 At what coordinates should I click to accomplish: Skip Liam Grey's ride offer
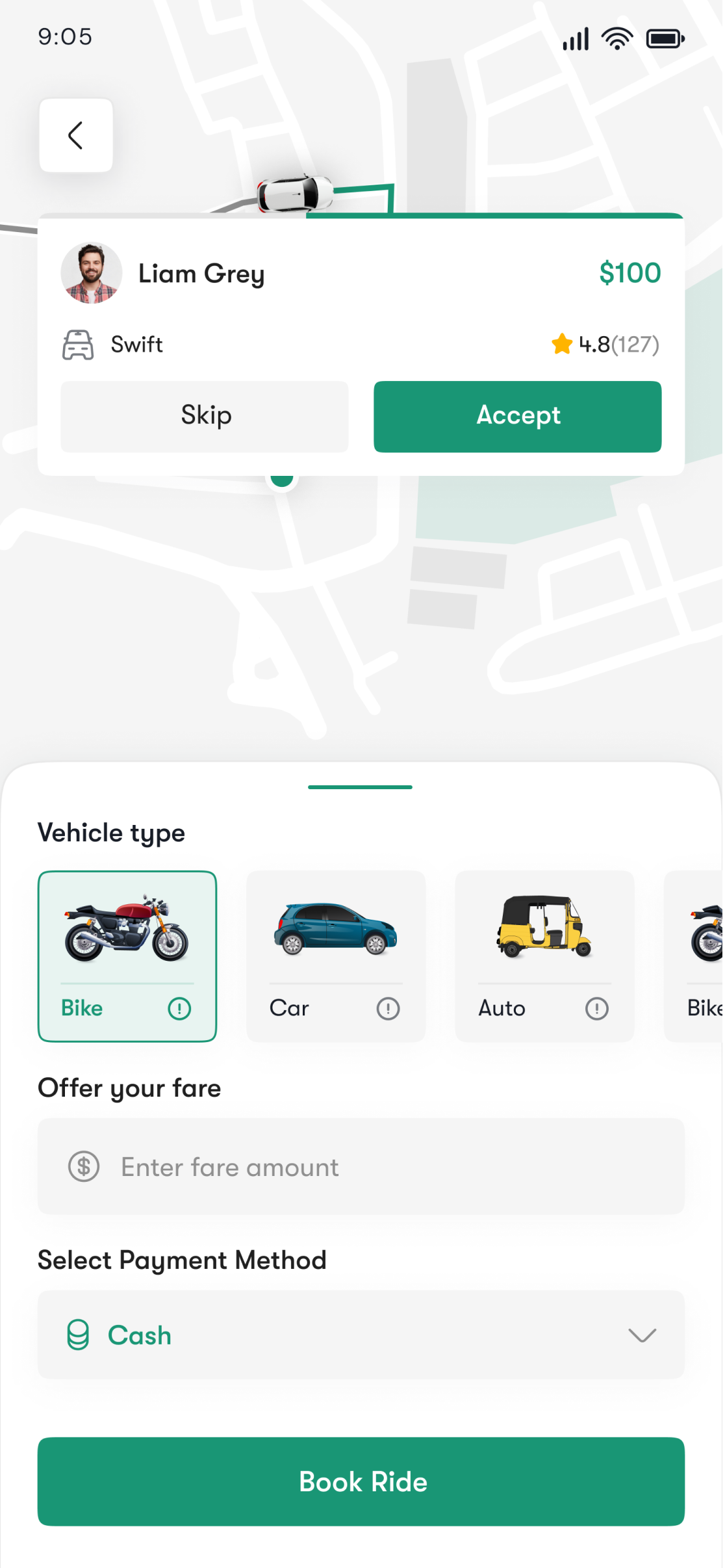205,416
